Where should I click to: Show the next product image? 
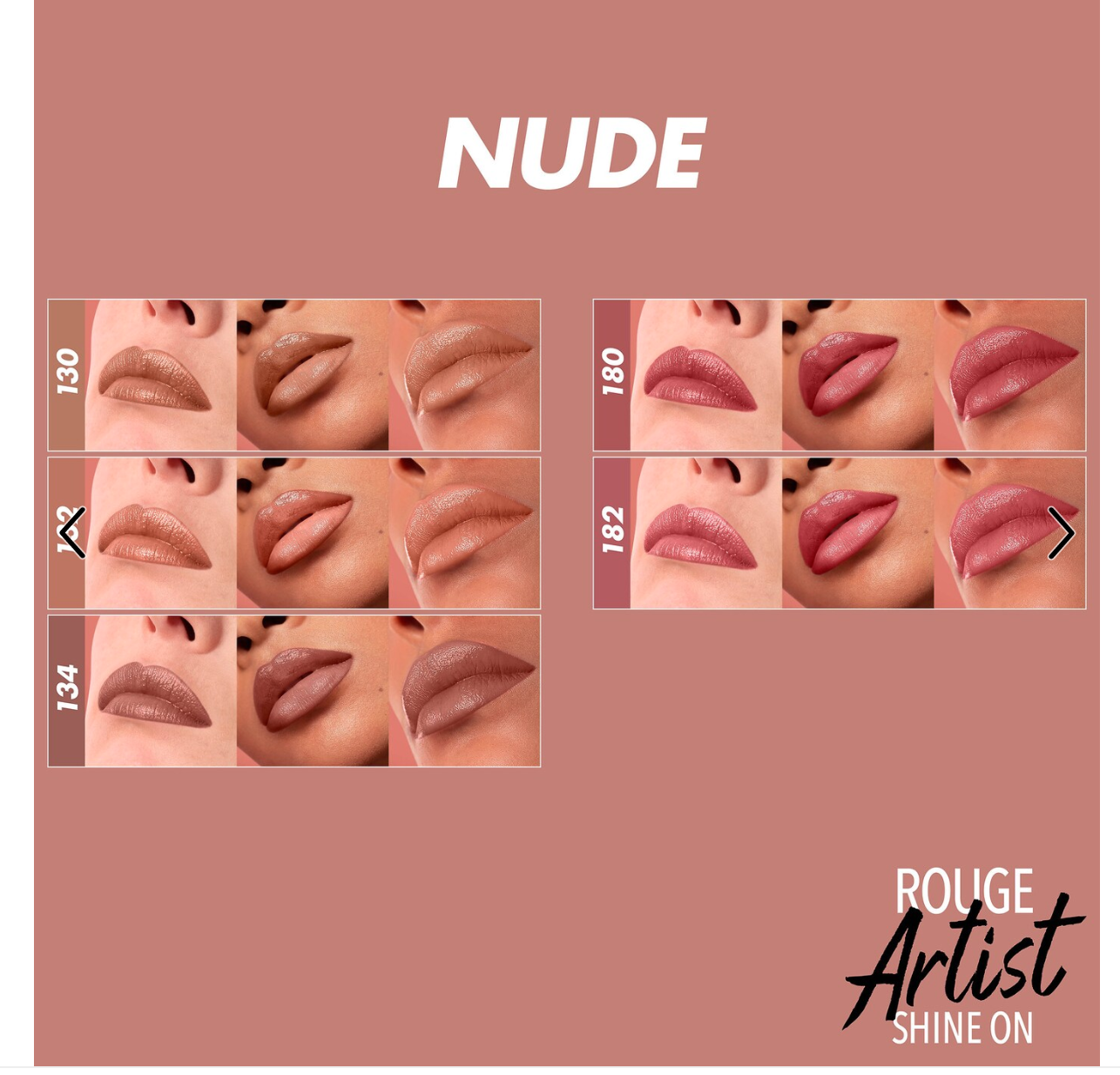(x=1060, y=532)
